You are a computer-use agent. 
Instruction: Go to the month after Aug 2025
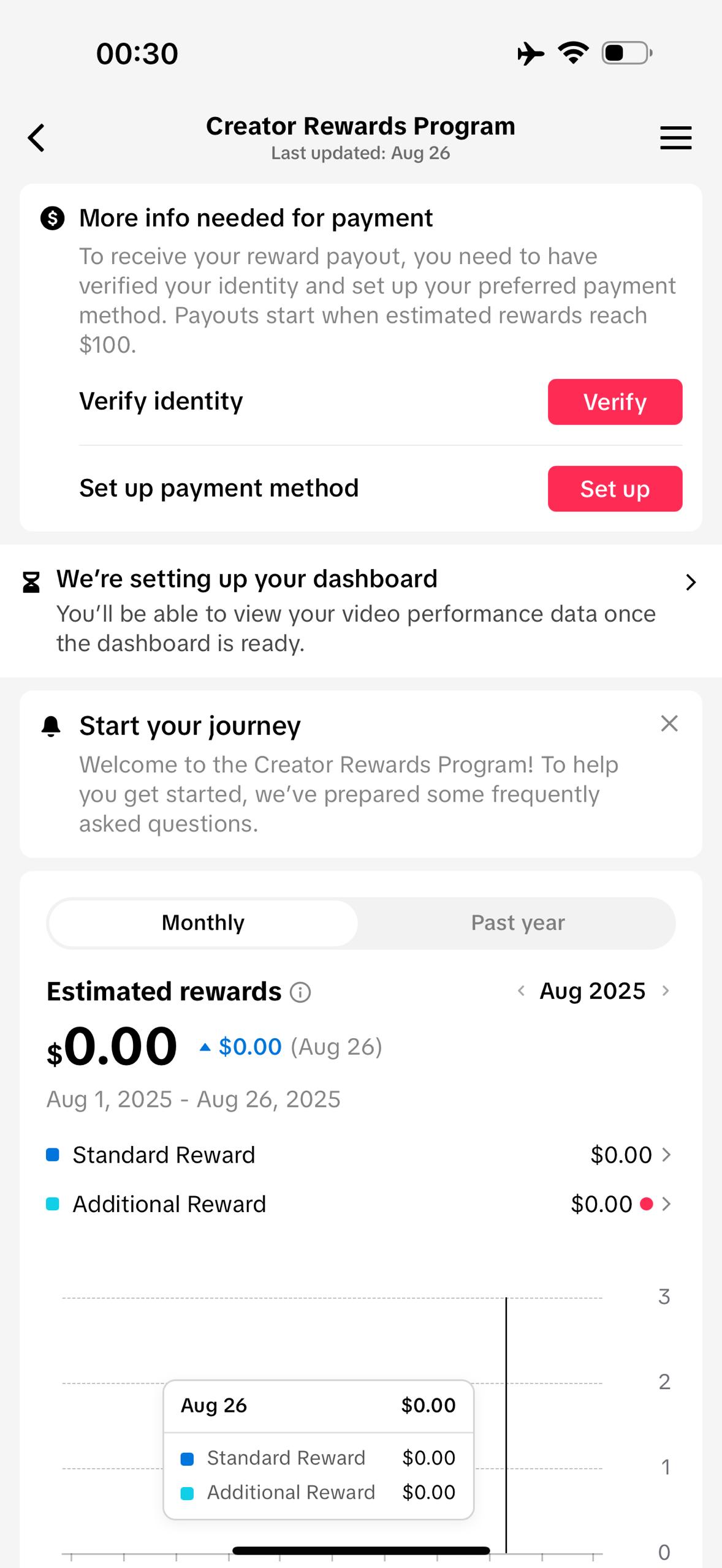(666, 991)
